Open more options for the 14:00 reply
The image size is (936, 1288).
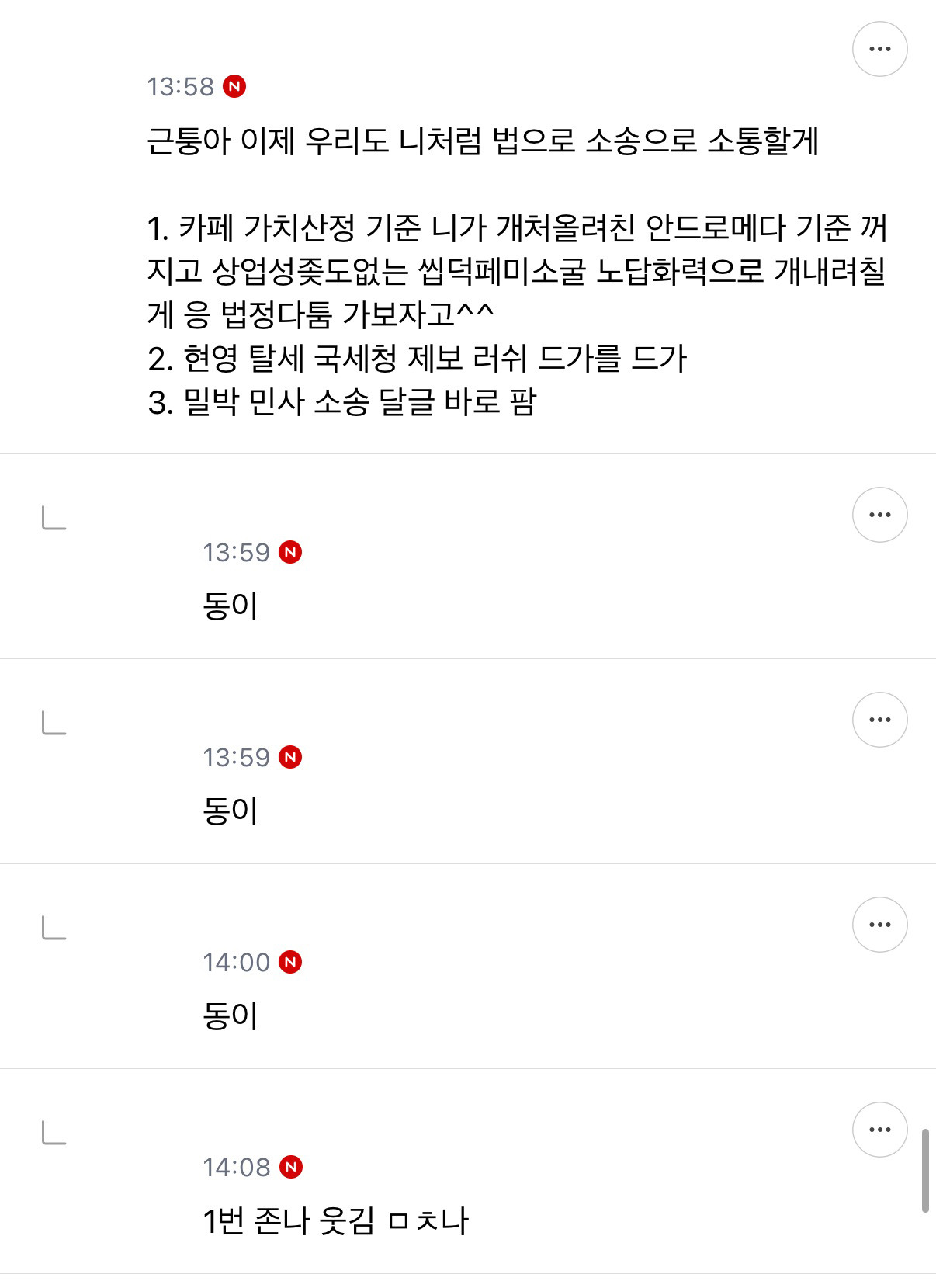879,925
